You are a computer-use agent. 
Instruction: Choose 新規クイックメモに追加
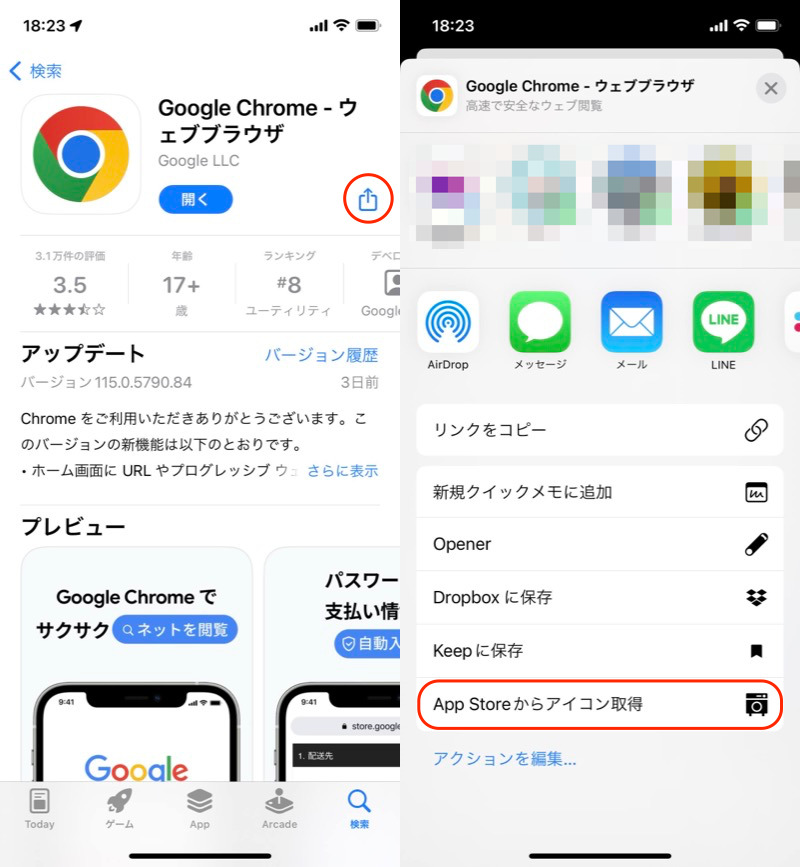click(599, 492)
